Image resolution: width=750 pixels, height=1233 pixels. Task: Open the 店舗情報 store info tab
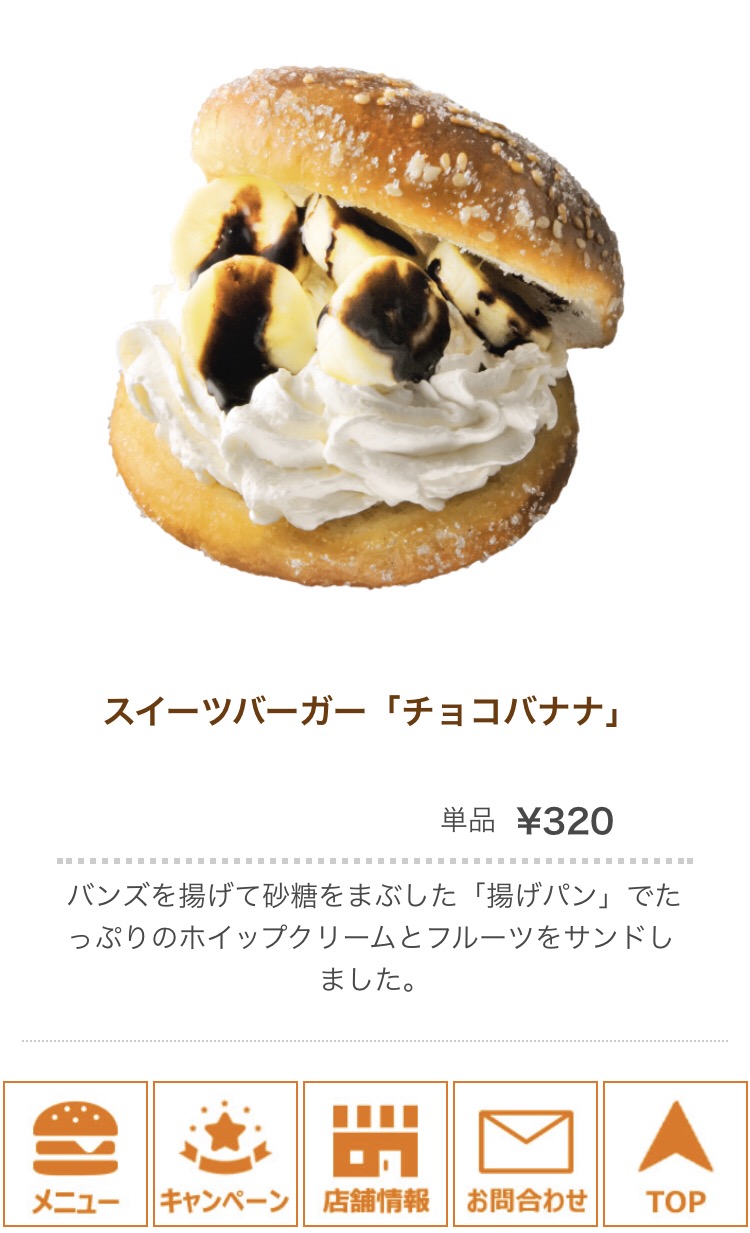(x=375, y=1154)
